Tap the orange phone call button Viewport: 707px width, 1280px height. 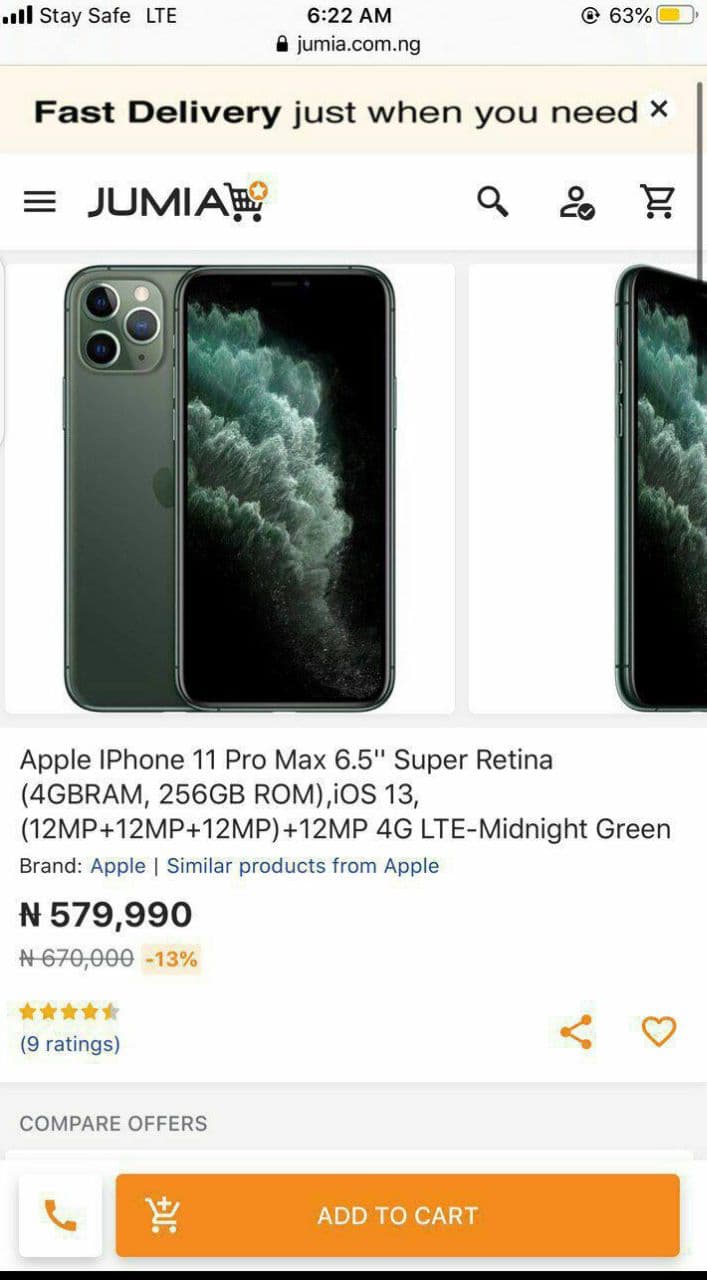[61, 1215]
